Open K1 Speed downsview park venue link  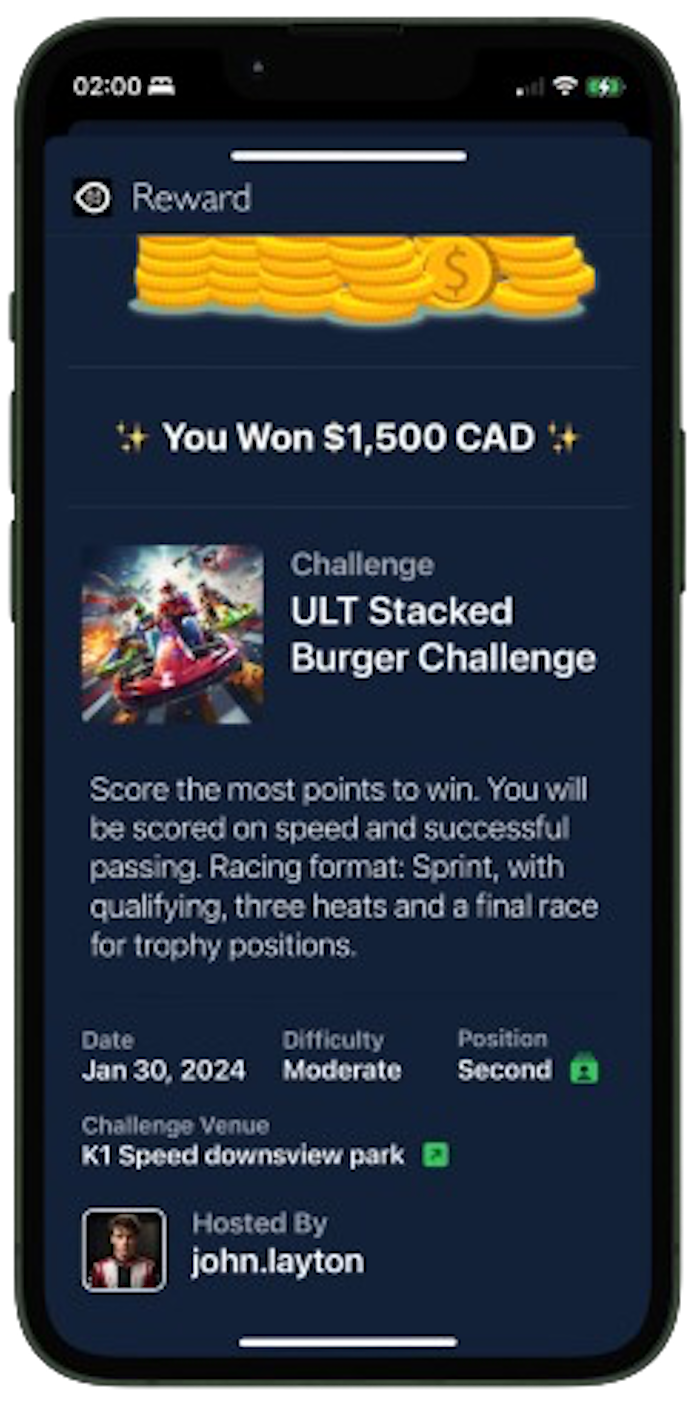435,1156
